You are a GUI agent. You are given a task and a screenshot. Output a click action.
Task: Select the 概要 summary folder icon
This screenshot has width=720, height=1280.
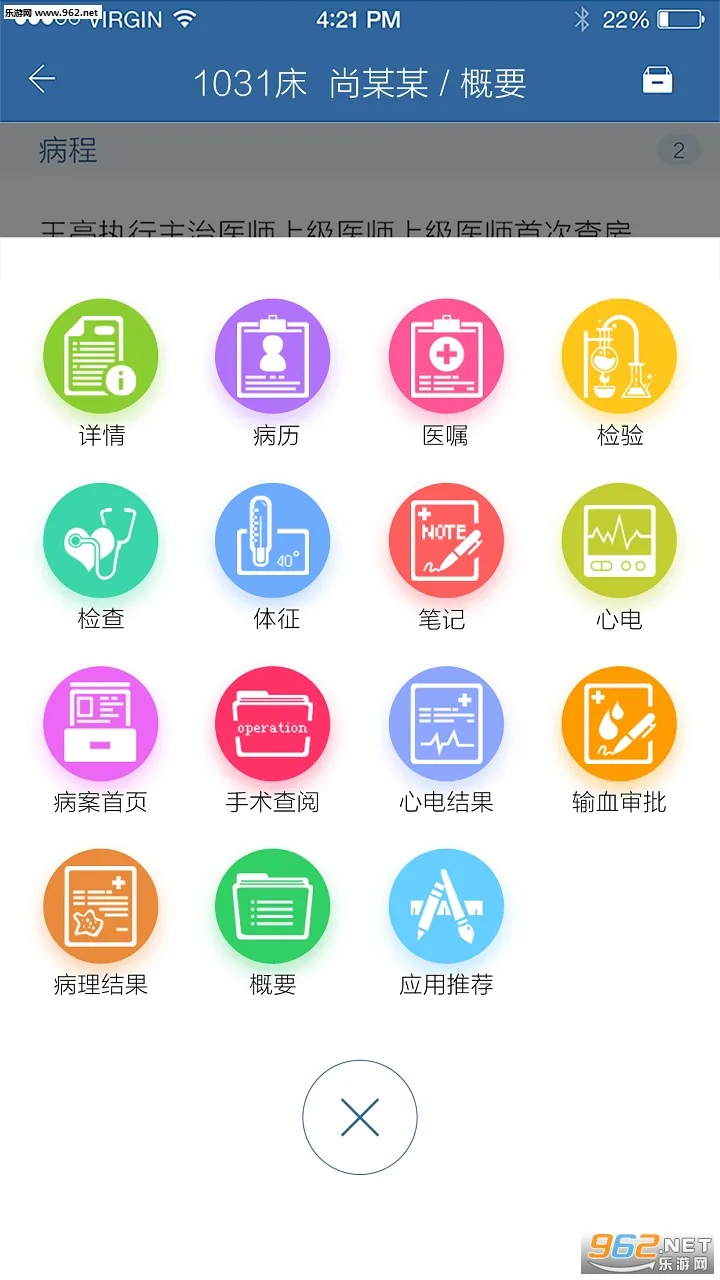tap(272, 905)
